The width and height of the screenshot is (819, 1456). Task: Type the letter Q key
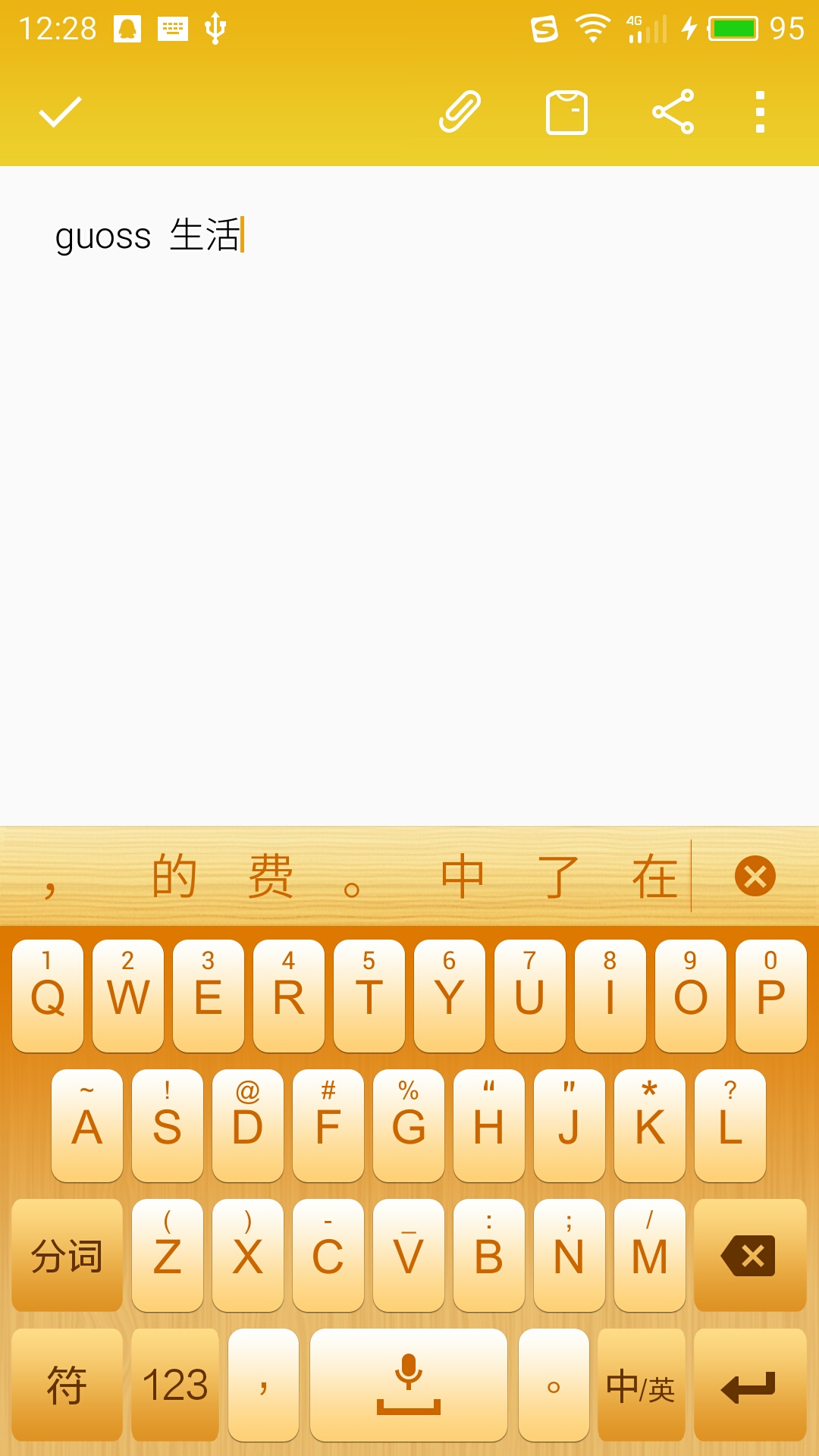[x=48, y=996]
